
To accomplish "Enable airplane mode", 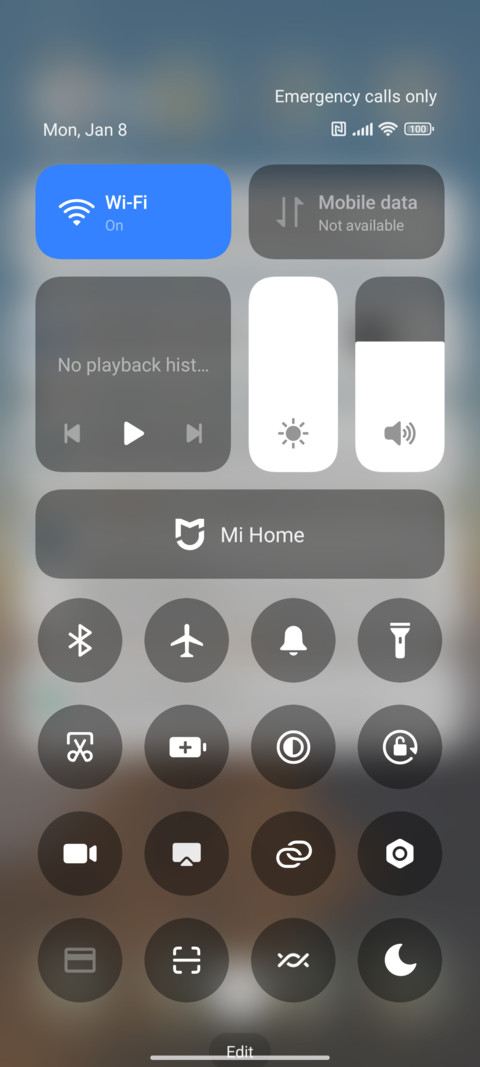I will pos(187,640).
